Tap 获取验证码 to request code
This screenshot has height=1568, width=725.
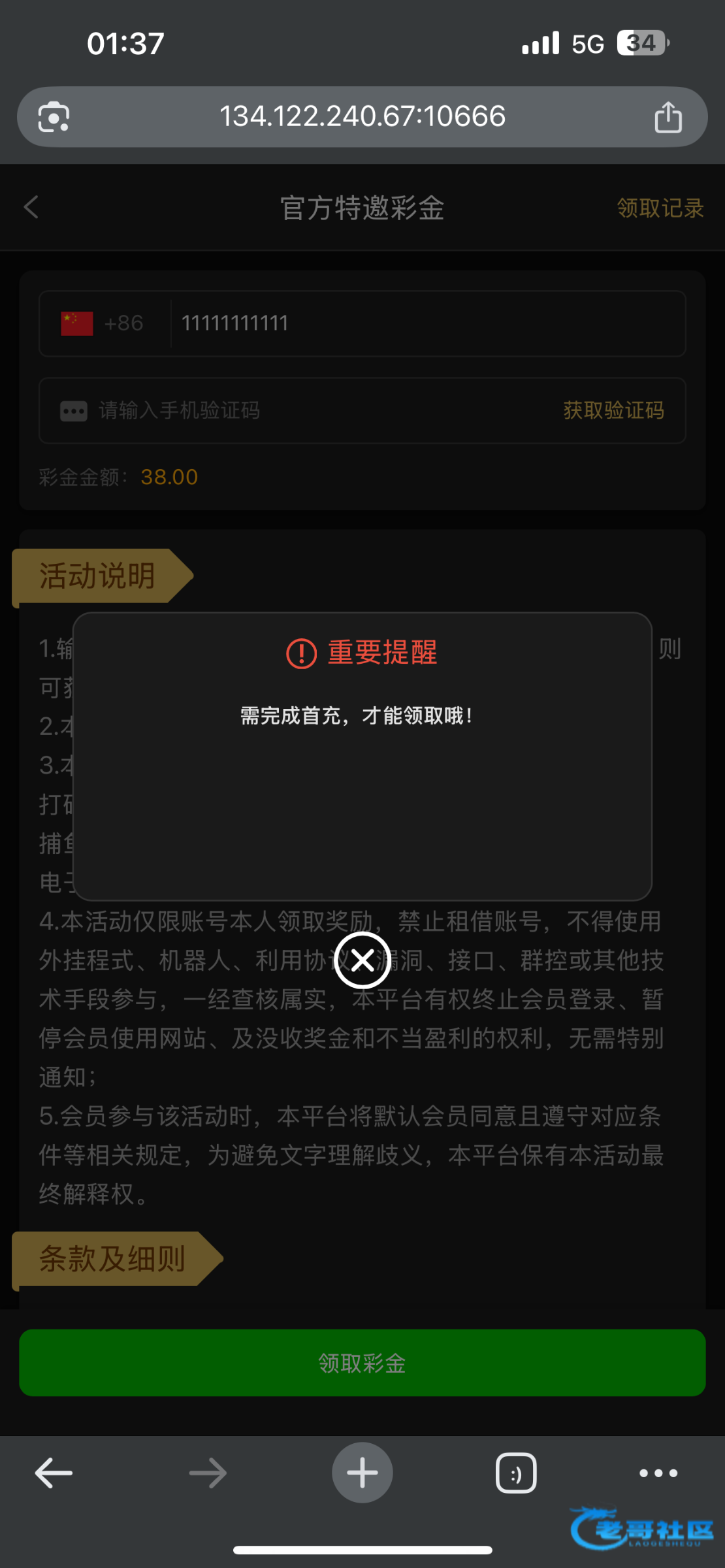coord(613,410)
